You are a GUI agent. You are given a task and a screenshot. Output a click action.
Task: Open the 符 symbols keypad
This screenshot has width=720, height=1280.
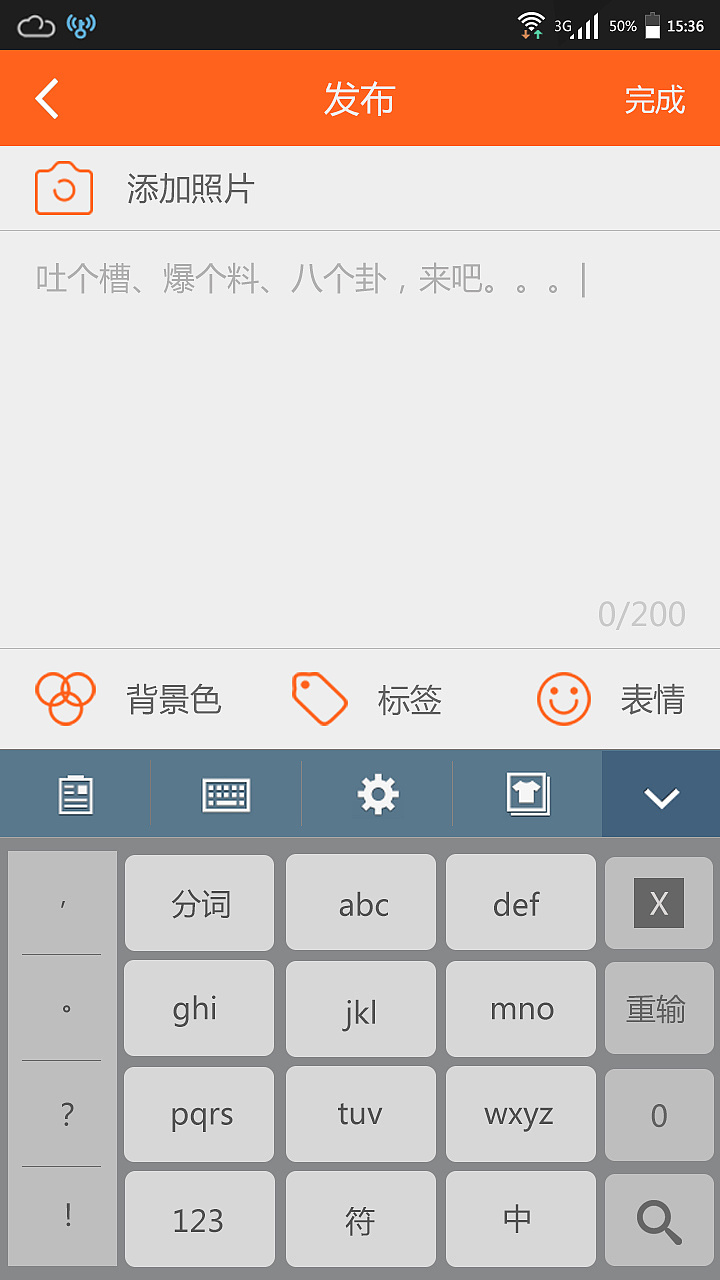pos(360,1219)
